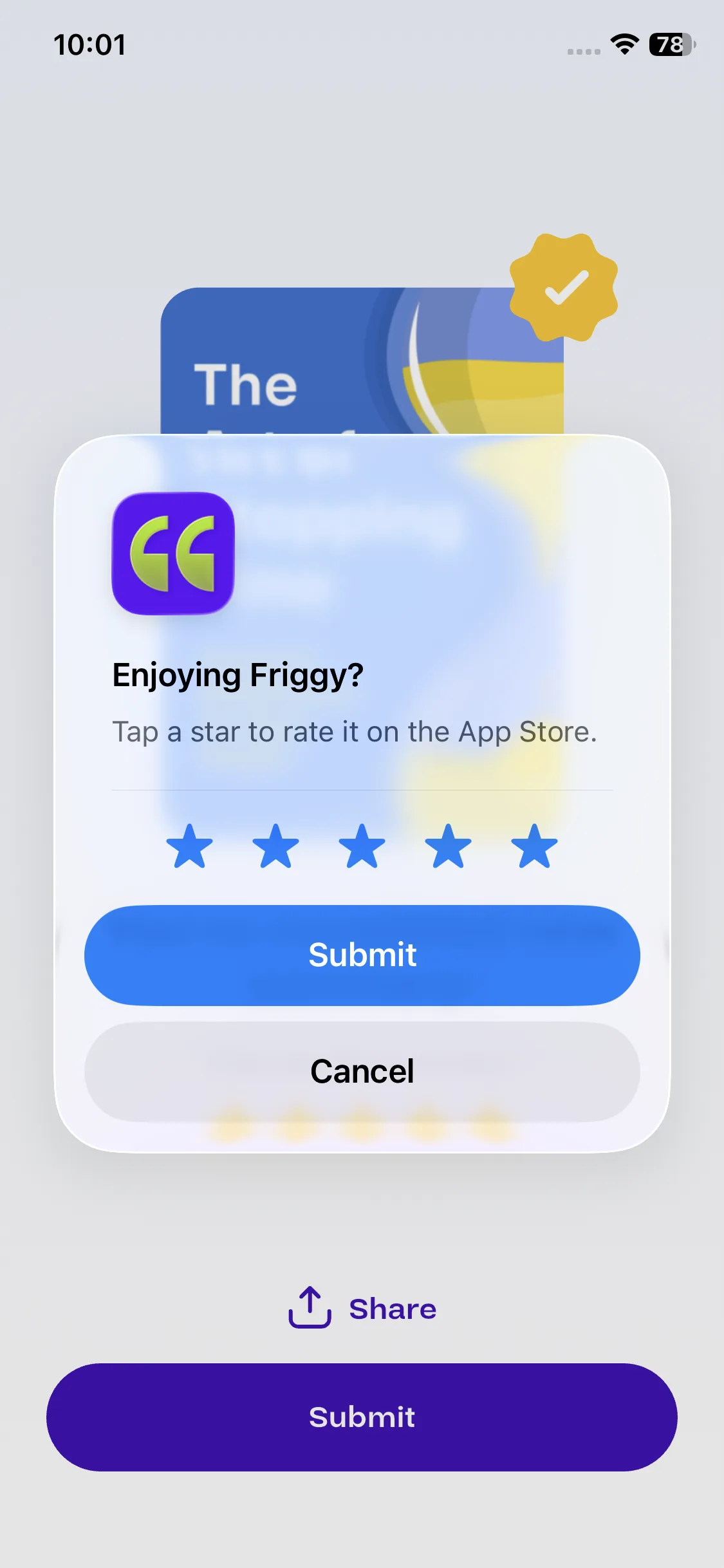Cancel the rating dialog
The height and width of the screenshot is (1568, 724).
(x=362, y=1072)
